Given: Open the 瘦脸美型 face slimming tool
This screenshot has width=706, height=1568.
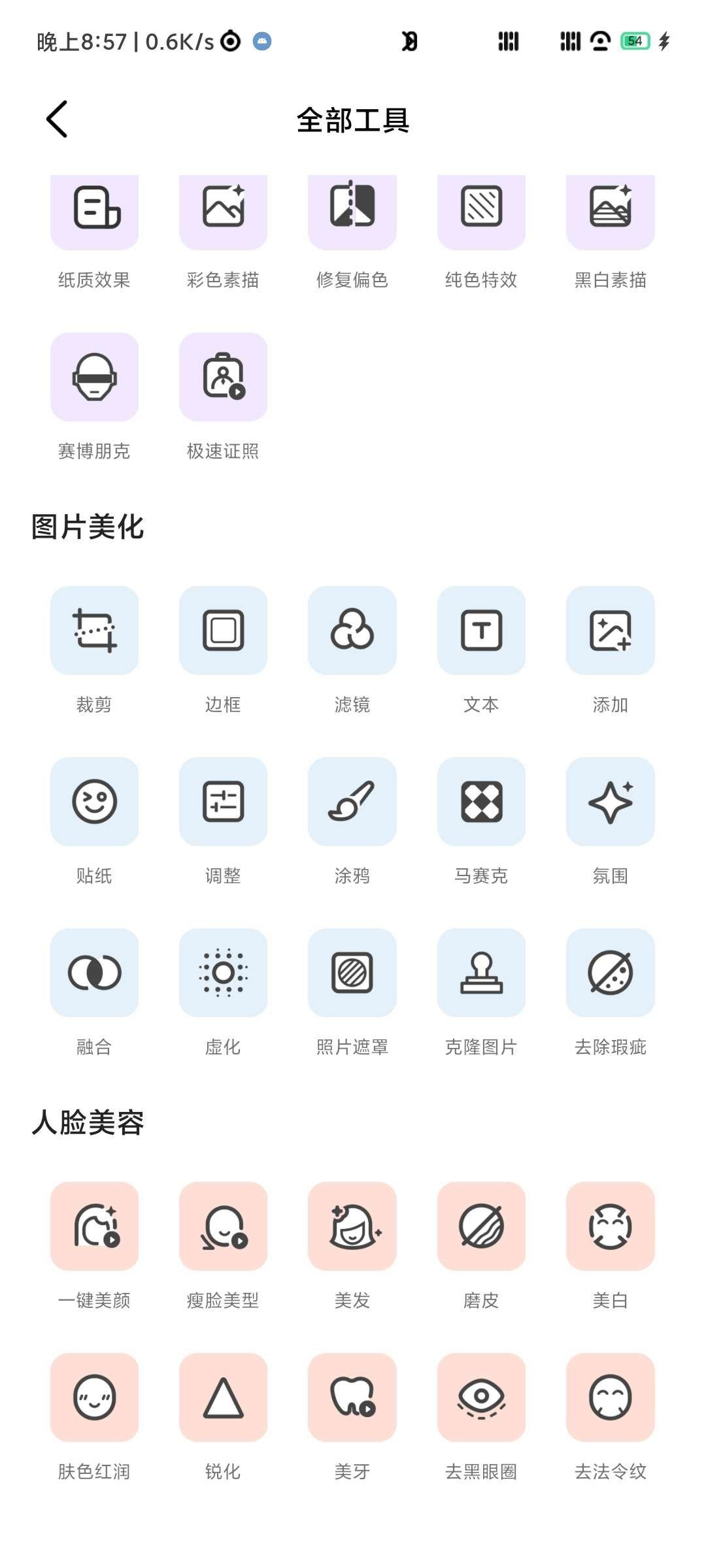Looking at the screenshot, I should [223, 1226].
